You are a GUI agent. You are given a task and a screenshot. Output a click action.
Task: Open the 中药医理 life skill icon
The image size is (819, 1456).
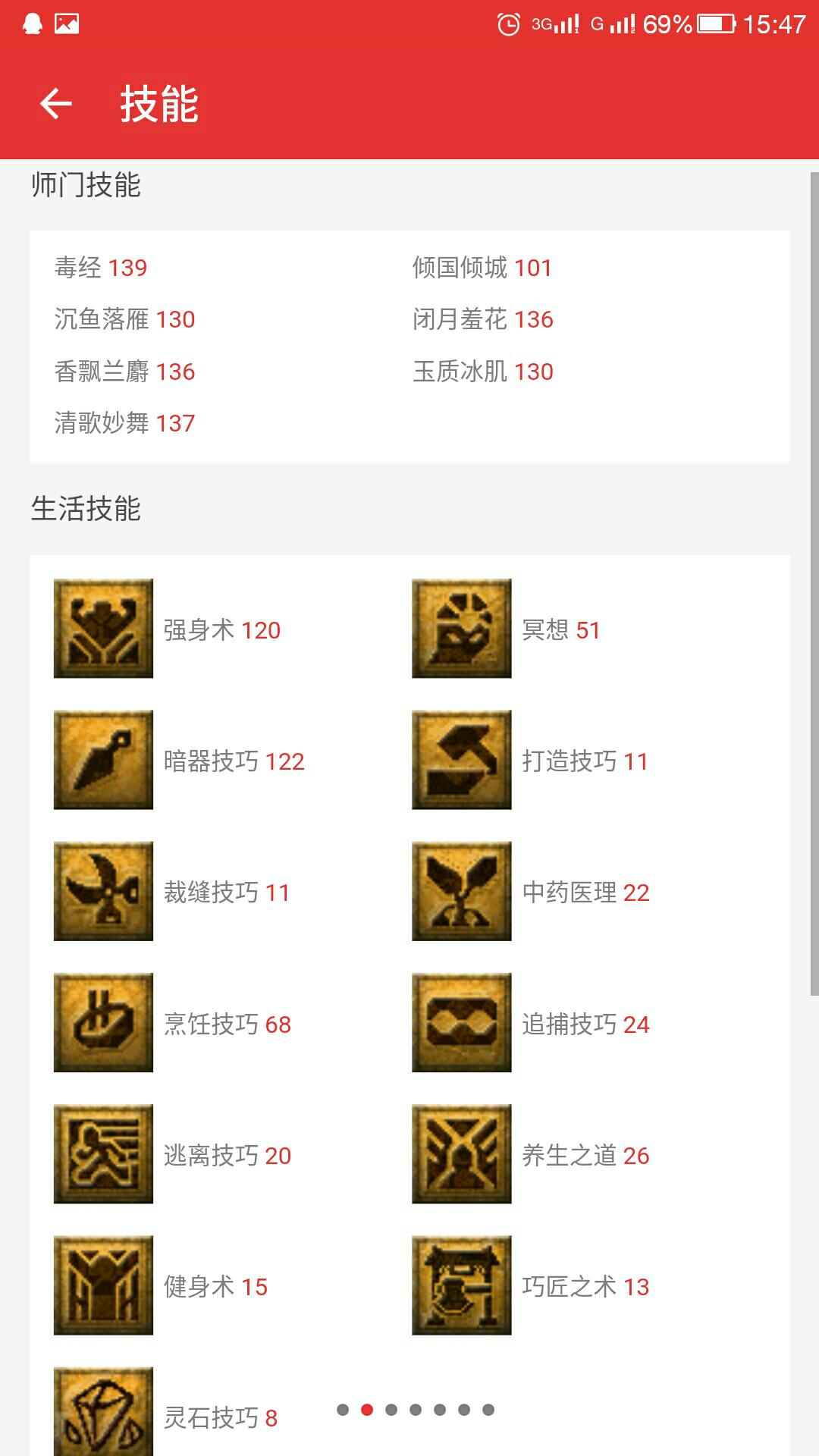pyautogui.click(x=461, y=891)
